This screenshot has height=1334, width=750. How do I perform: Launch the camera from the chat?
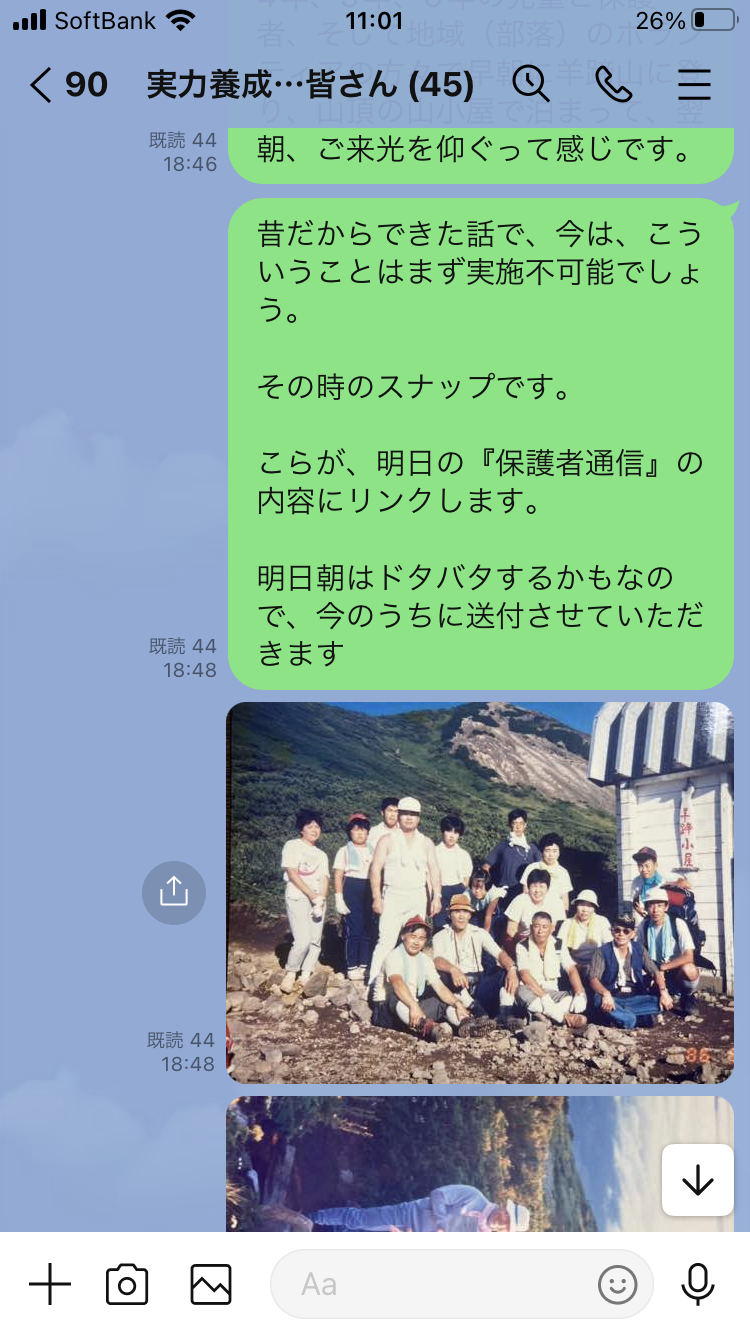point(127,1284)
